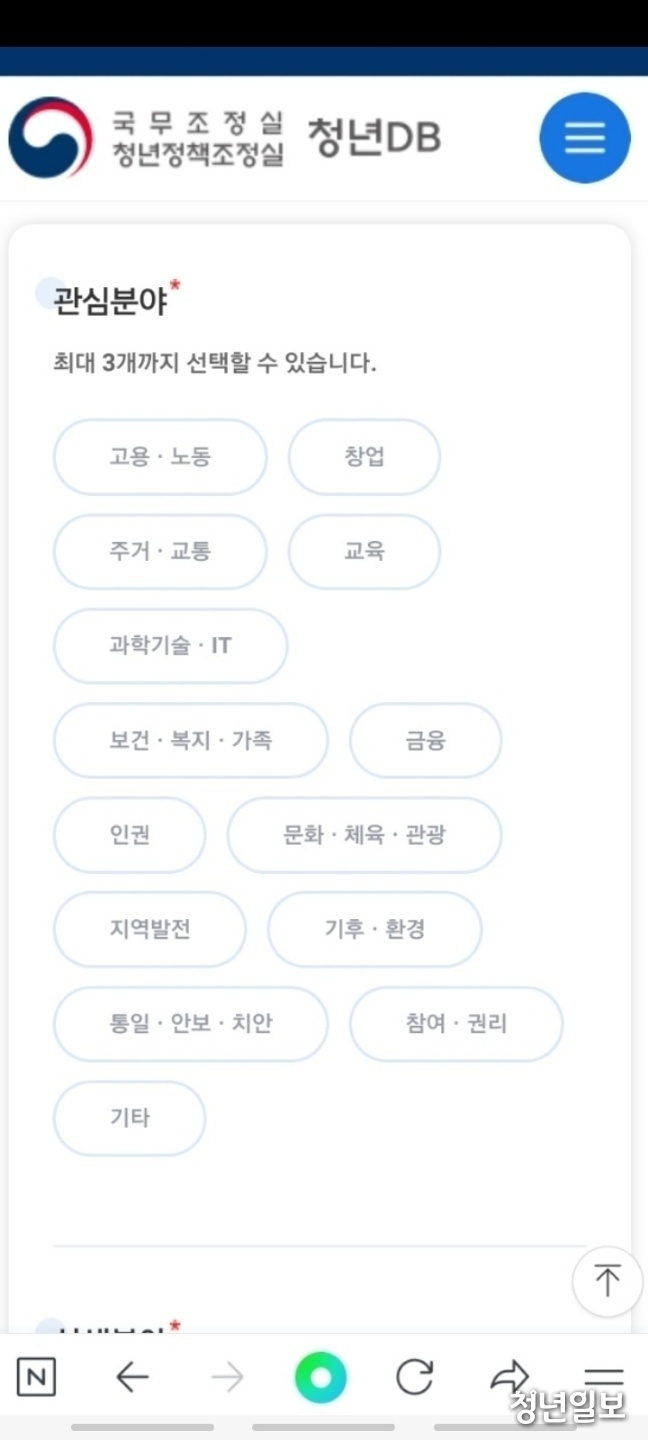Choose the 보건 · 복지 · 가족 chip
The width and height of the screenshot is (648, 1440).
point(190,741)
